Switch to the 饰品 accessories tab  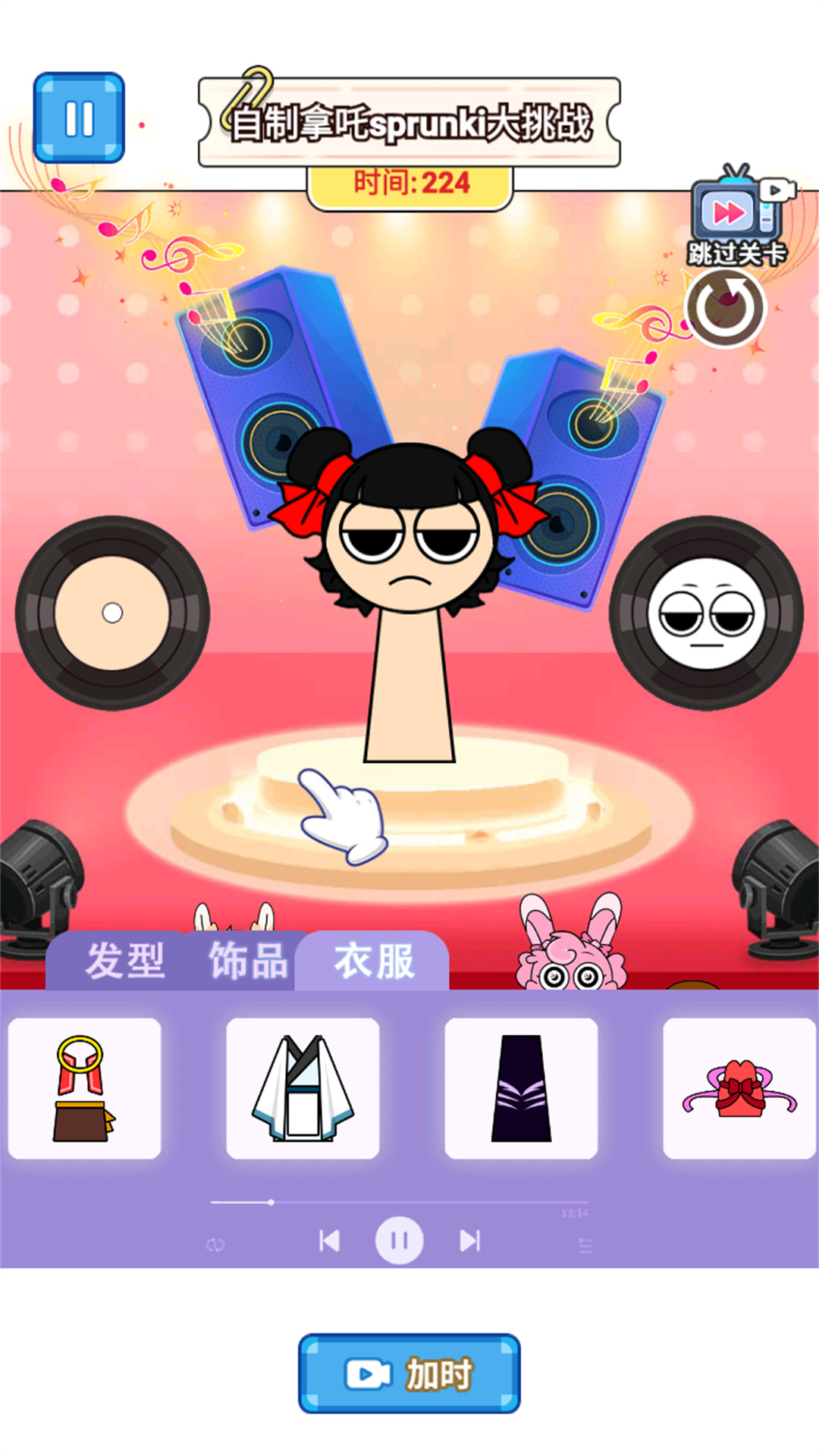coord(248,962)
